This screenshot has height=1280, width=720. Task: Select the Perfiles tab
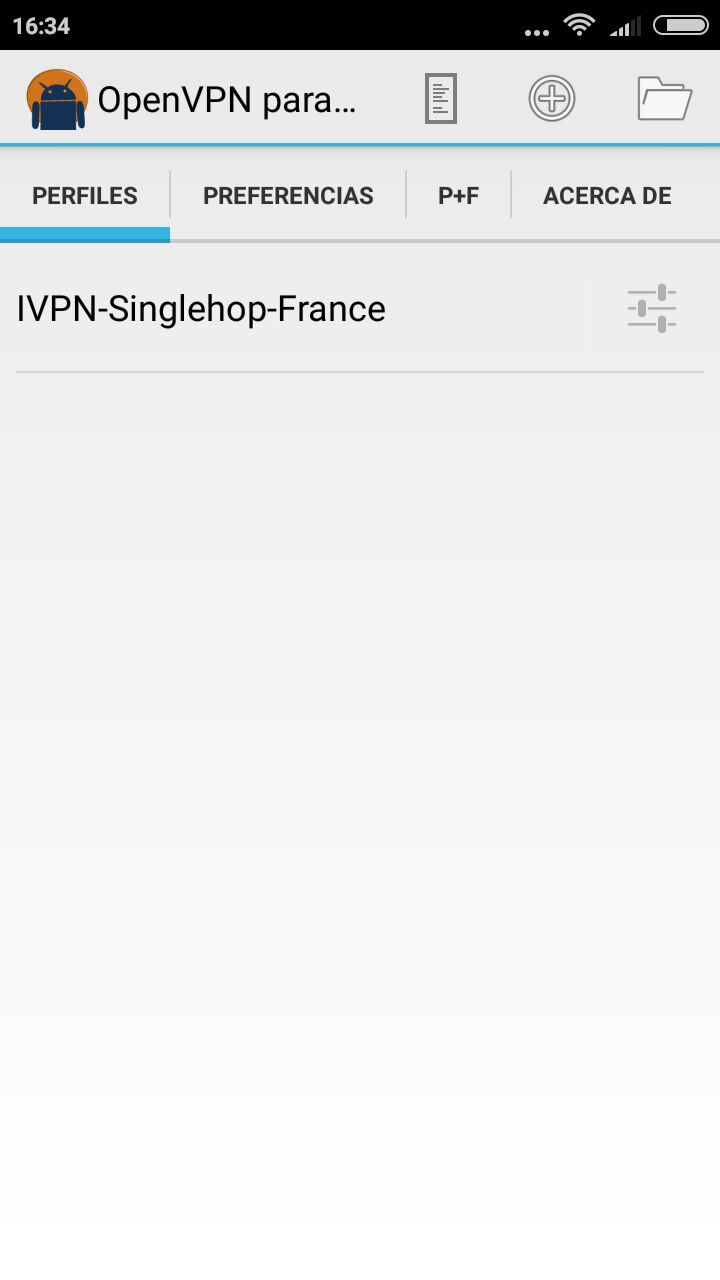click(x=85, y=196)
